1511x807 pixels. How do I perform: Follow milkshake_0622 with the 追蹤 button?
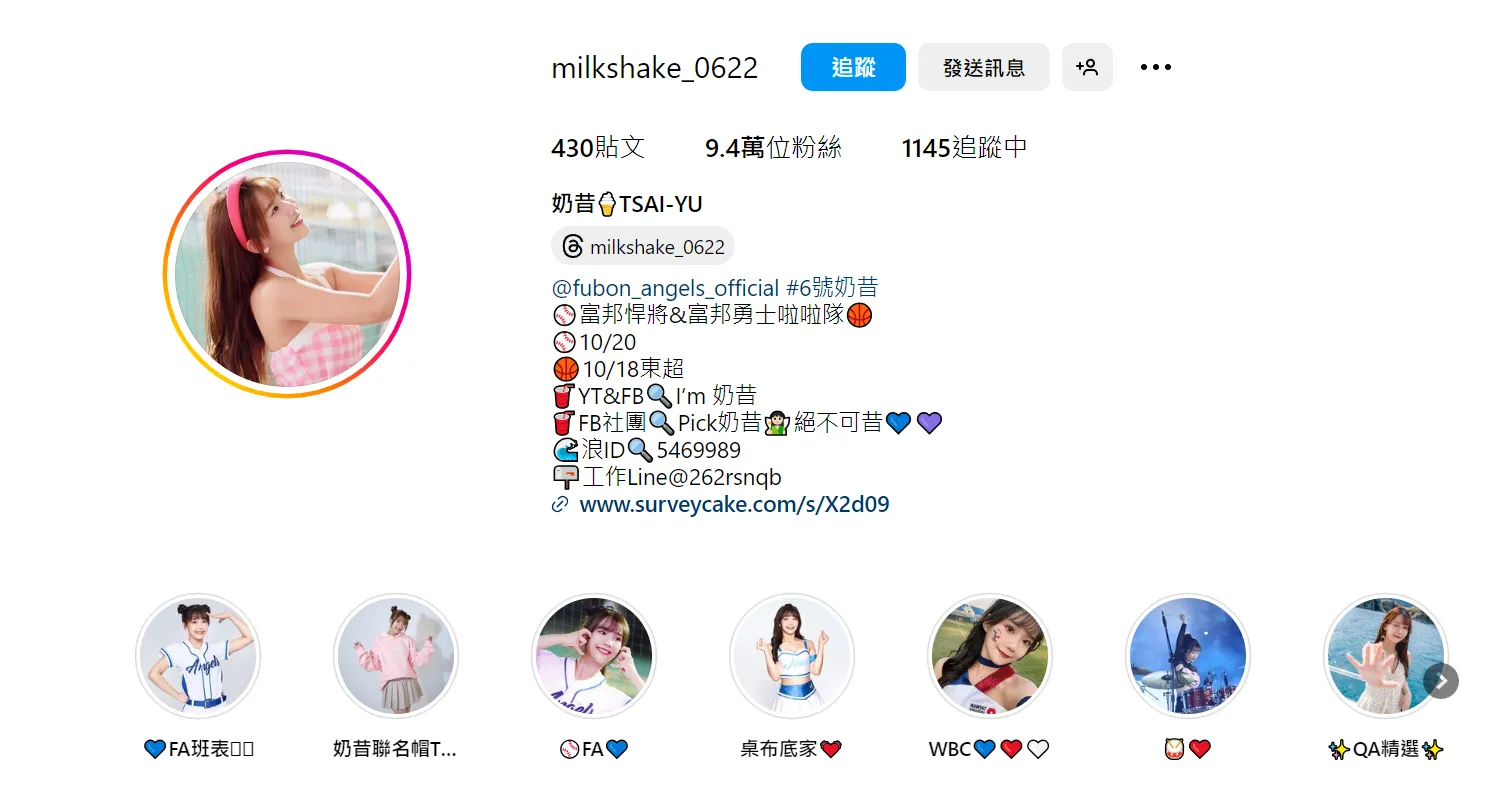point(853,67)
